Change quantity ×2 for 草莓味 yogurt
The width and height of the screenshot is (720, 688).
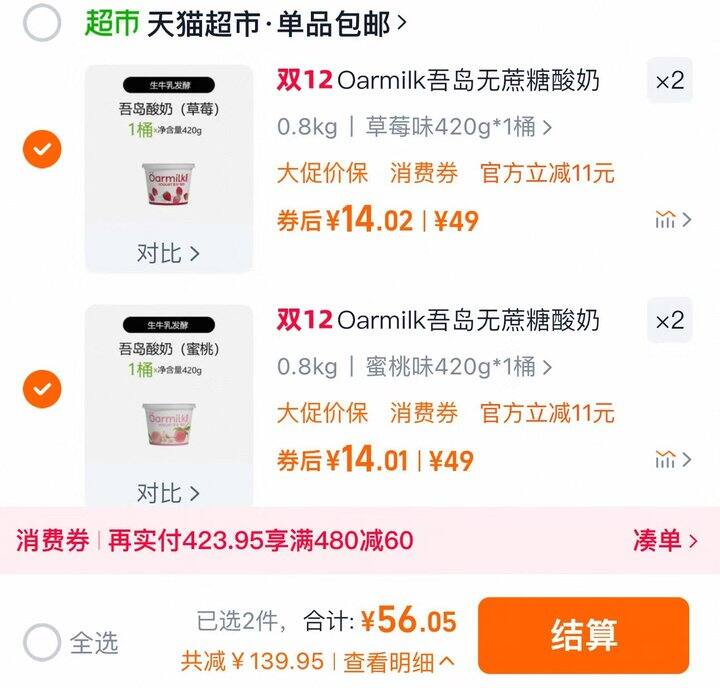point(669,81)
